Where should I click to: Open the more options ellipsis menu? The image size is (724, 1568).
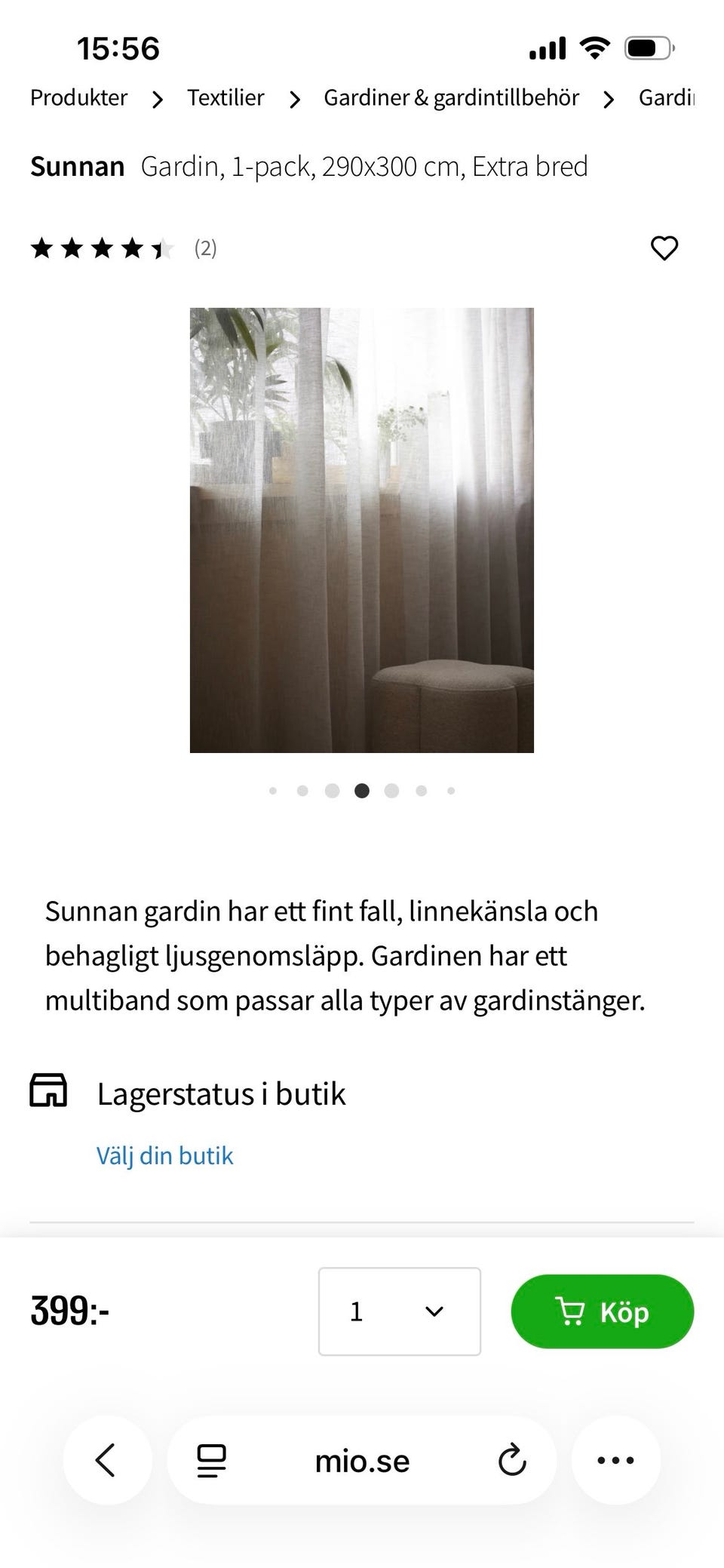[x=616, y=1460]
